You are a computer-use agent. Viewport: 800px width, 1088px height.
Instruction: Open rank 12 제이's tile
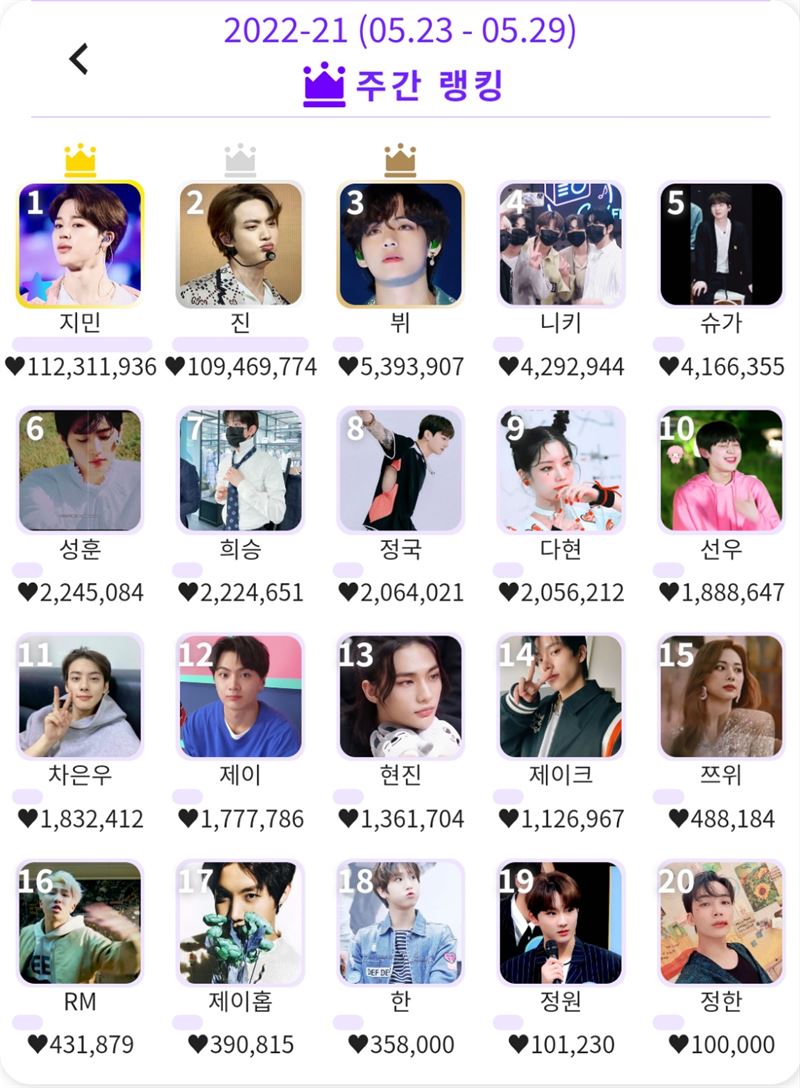tap(241, 696)
